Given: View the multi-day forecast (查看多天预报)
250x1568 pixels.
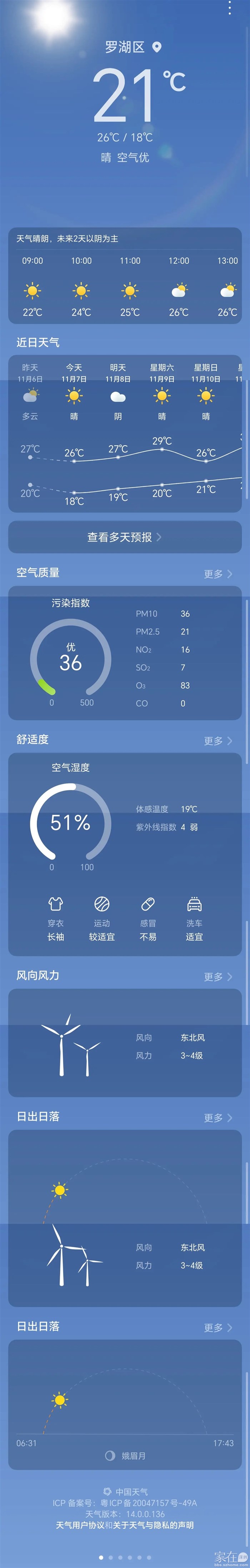Looking at the screenshot, I should tap(125, 537).
